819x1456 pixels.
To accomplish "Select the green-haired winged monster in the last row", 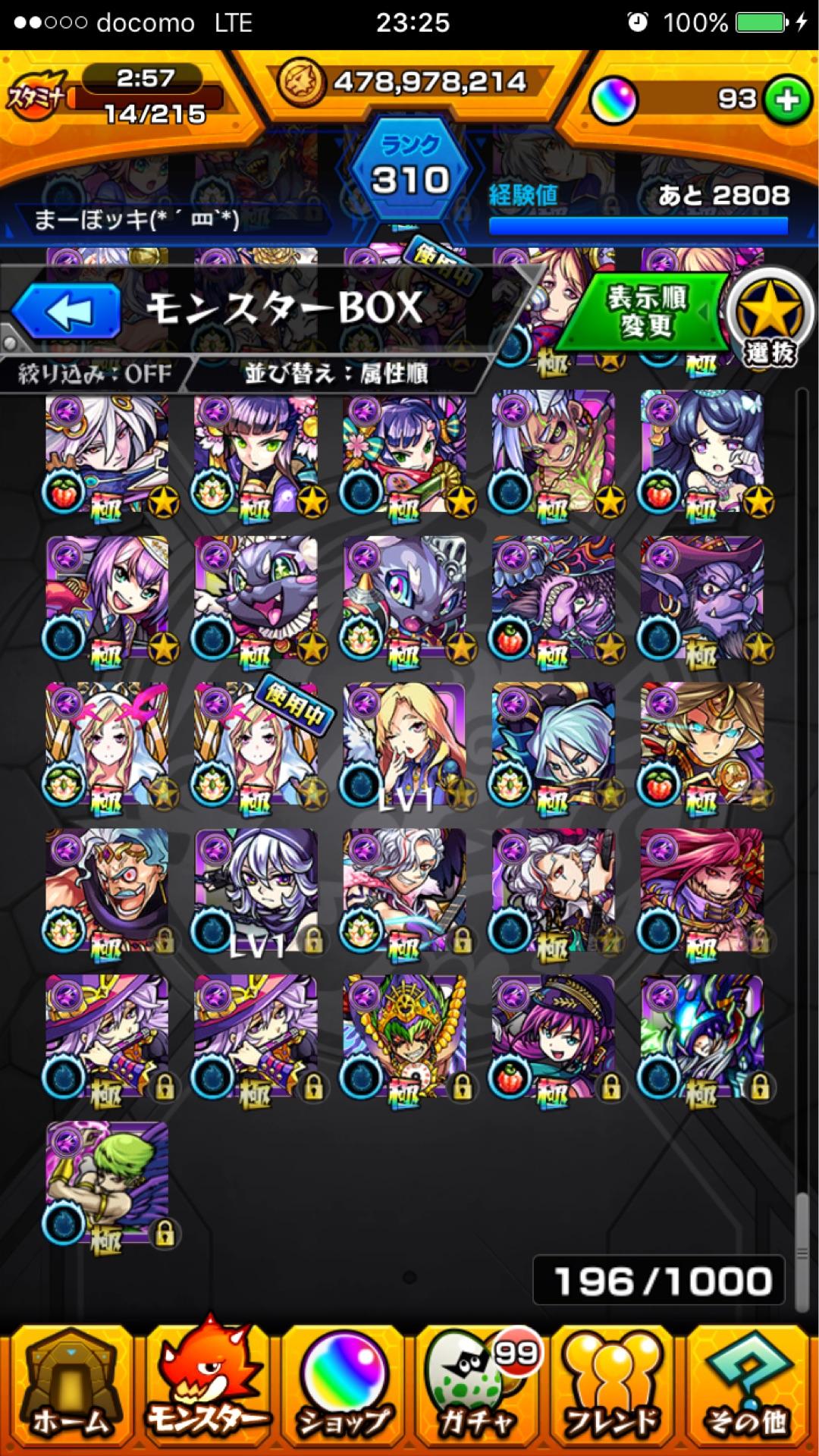I will point(108,1183).
